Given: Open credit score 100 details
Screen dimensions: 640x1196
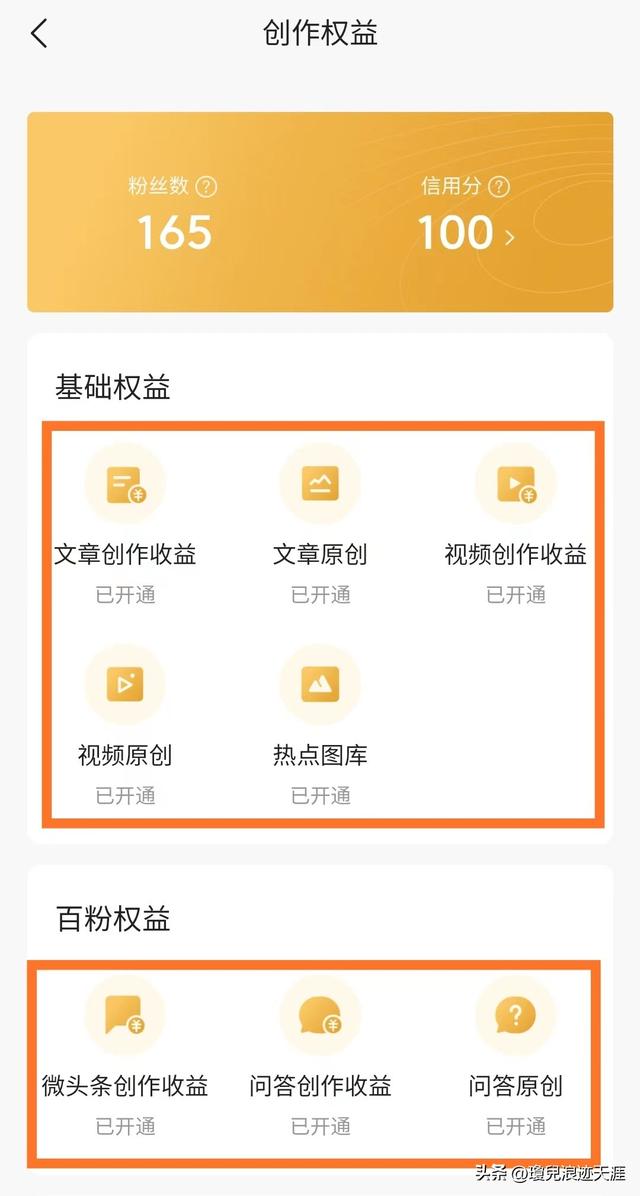Looking at the screenshot, I should coord(466,234).
